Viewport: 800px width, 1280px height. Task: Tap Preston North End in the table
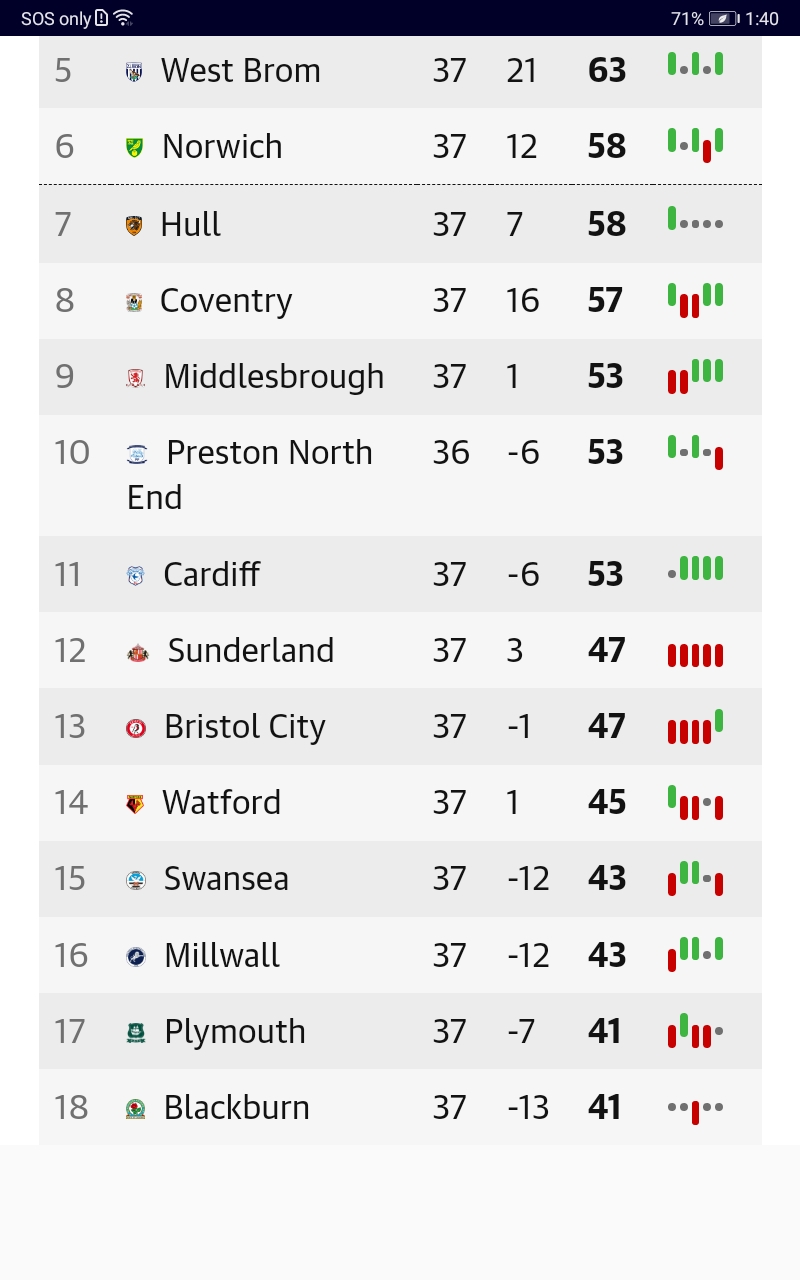point(250,475)
